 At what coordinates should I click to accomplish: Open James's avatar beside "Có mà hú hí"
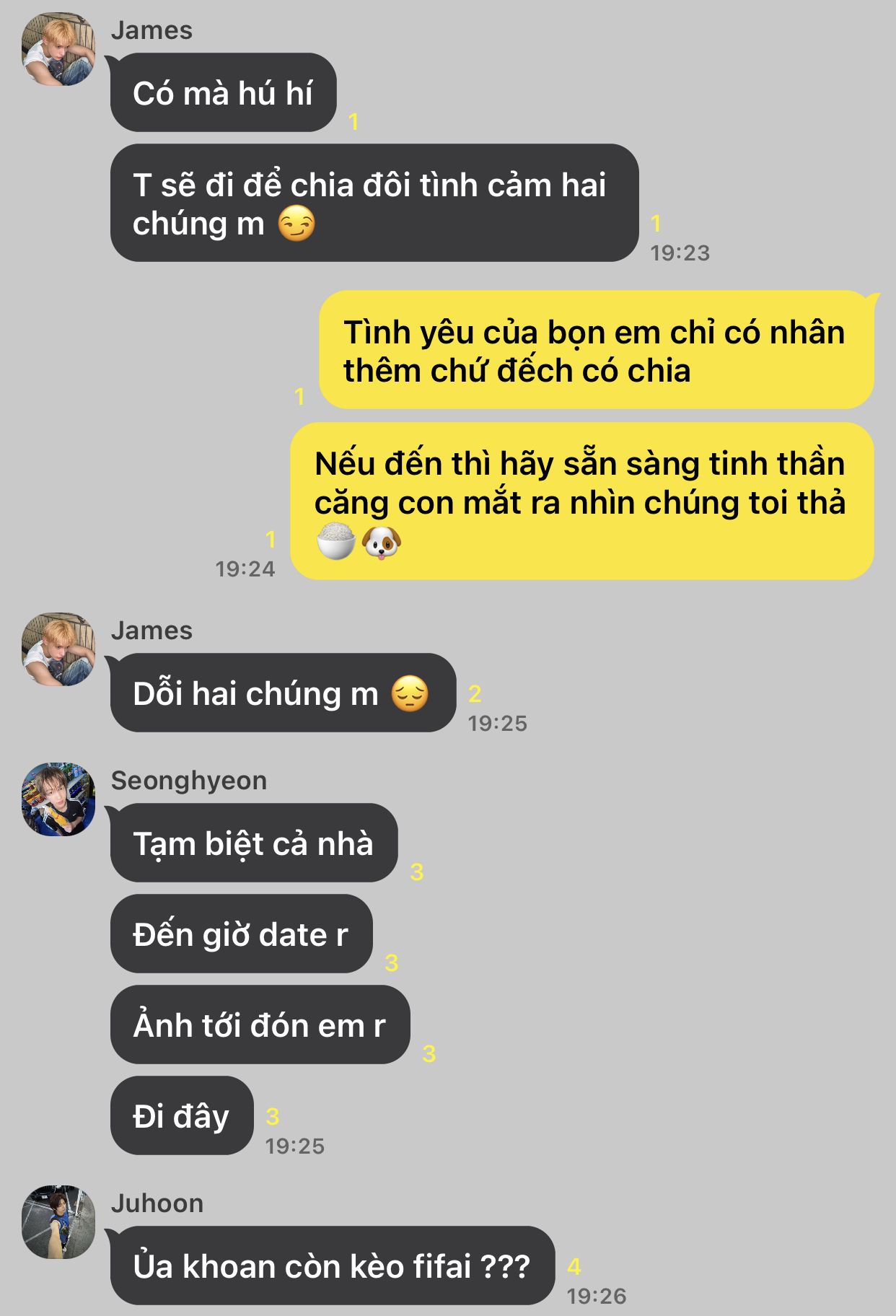[58, 50]
